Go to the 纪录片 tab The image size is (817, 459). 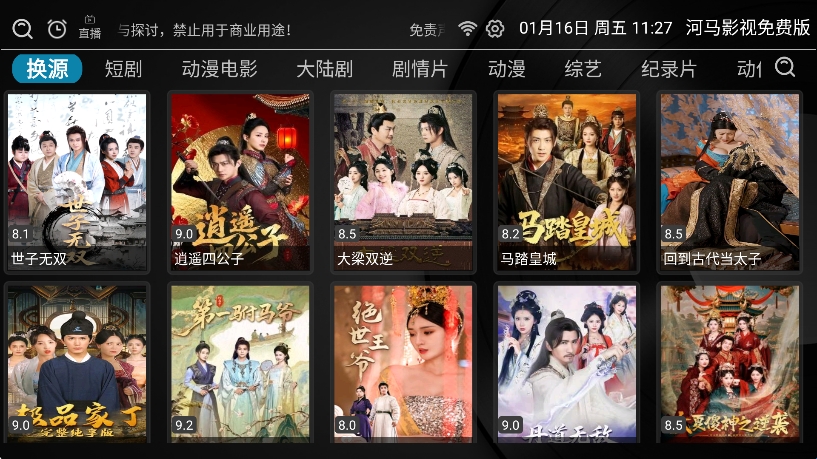tap(668, 69)
